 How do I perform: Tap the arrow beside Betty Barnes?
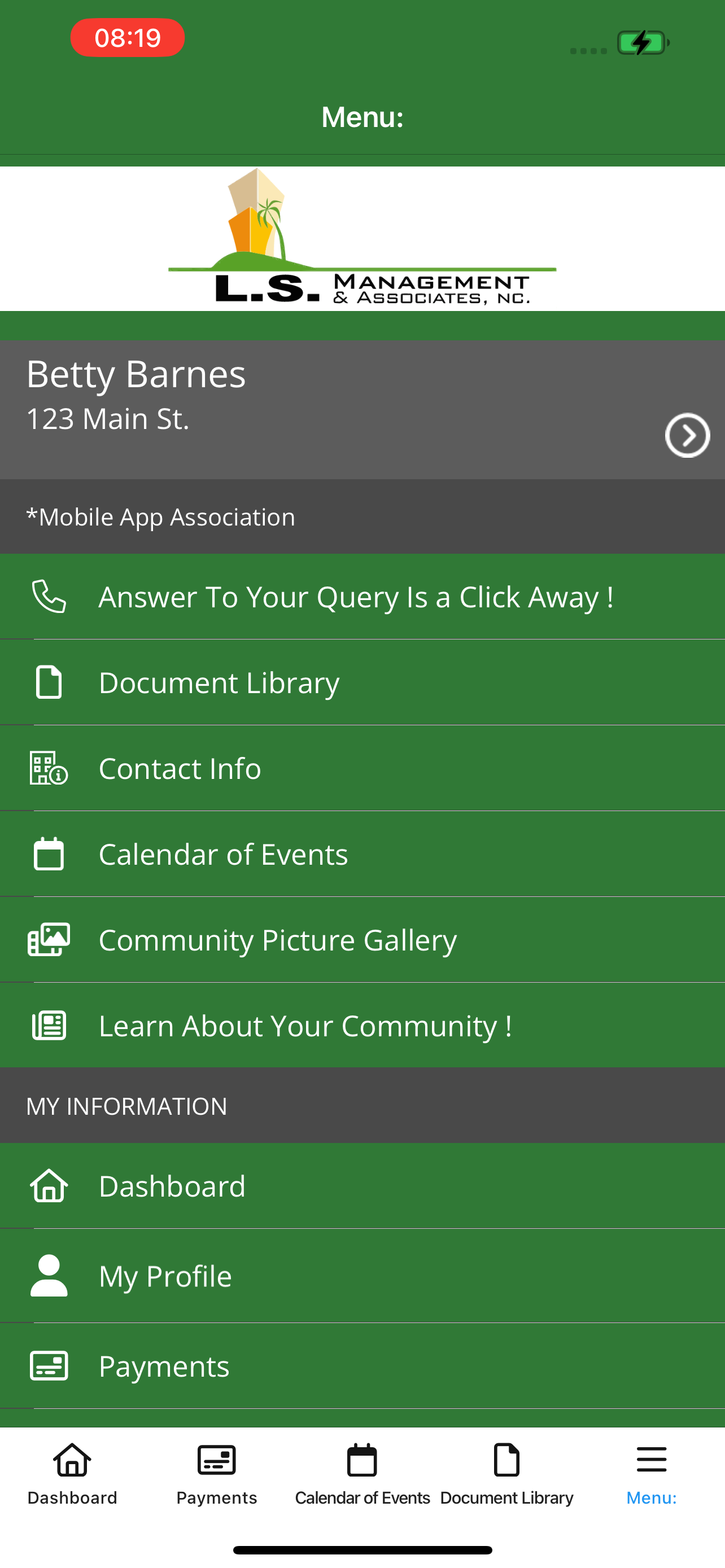tap(687, 435)
